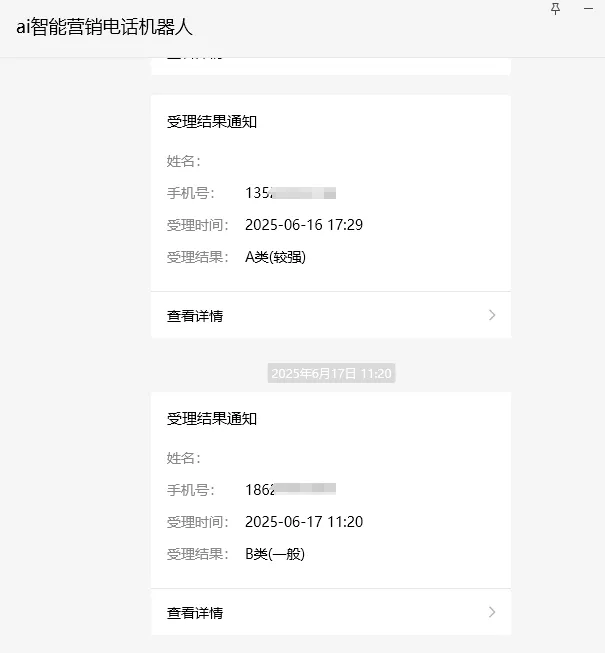The image size is (605, 653).
Task: Minimize the chat window
Action: [x=588, y=9]
